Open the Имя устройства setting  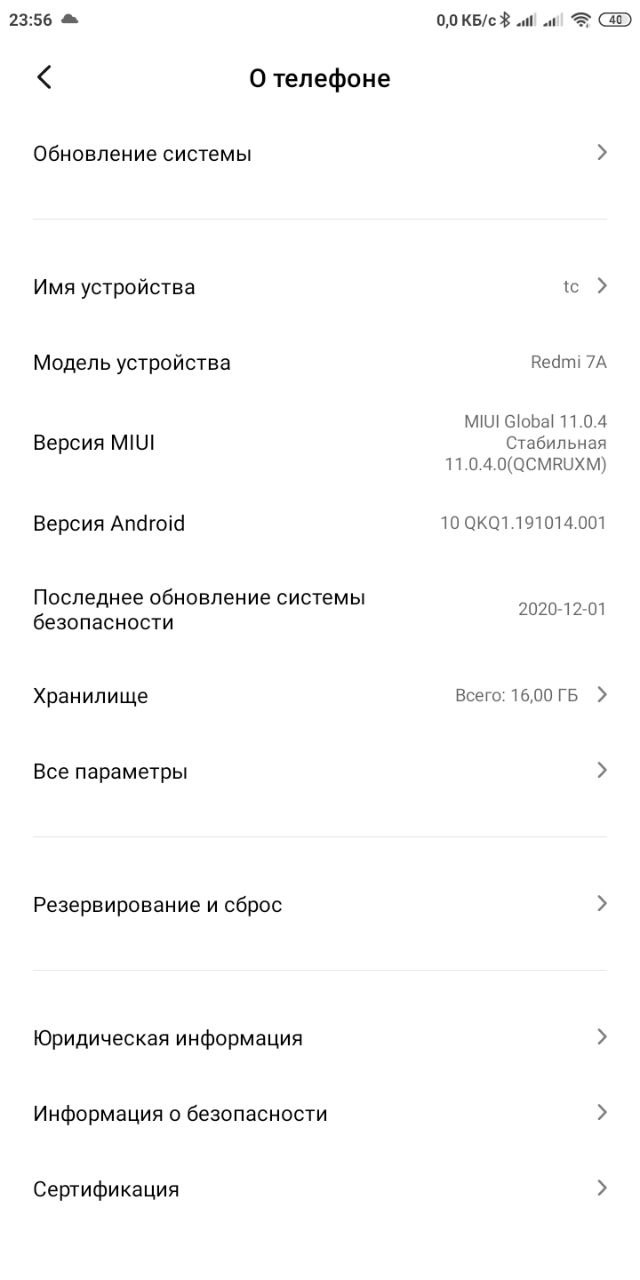click(320, 287)
